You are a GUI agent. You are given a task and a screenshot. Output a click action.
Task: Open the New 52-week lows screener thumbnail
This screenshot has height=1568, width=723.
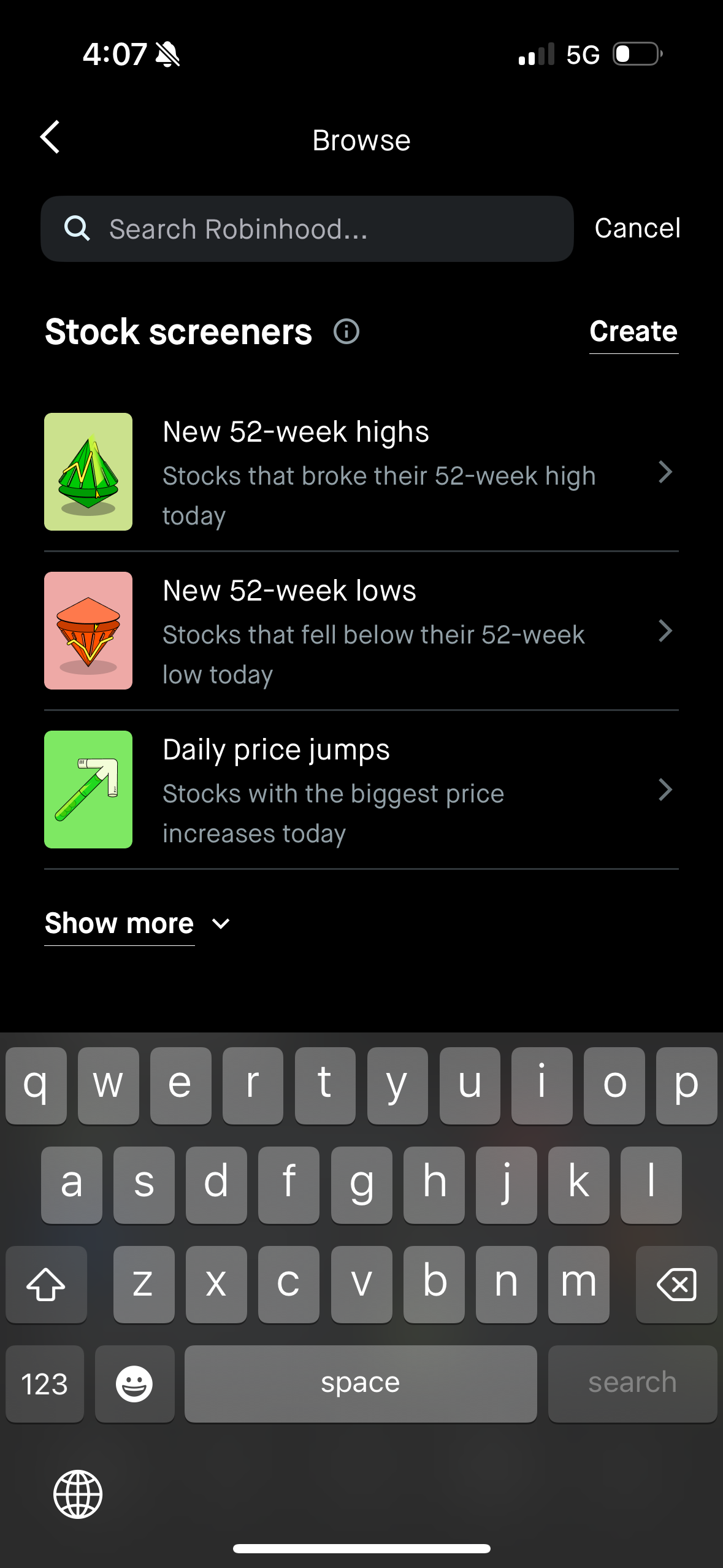point(88,631)
